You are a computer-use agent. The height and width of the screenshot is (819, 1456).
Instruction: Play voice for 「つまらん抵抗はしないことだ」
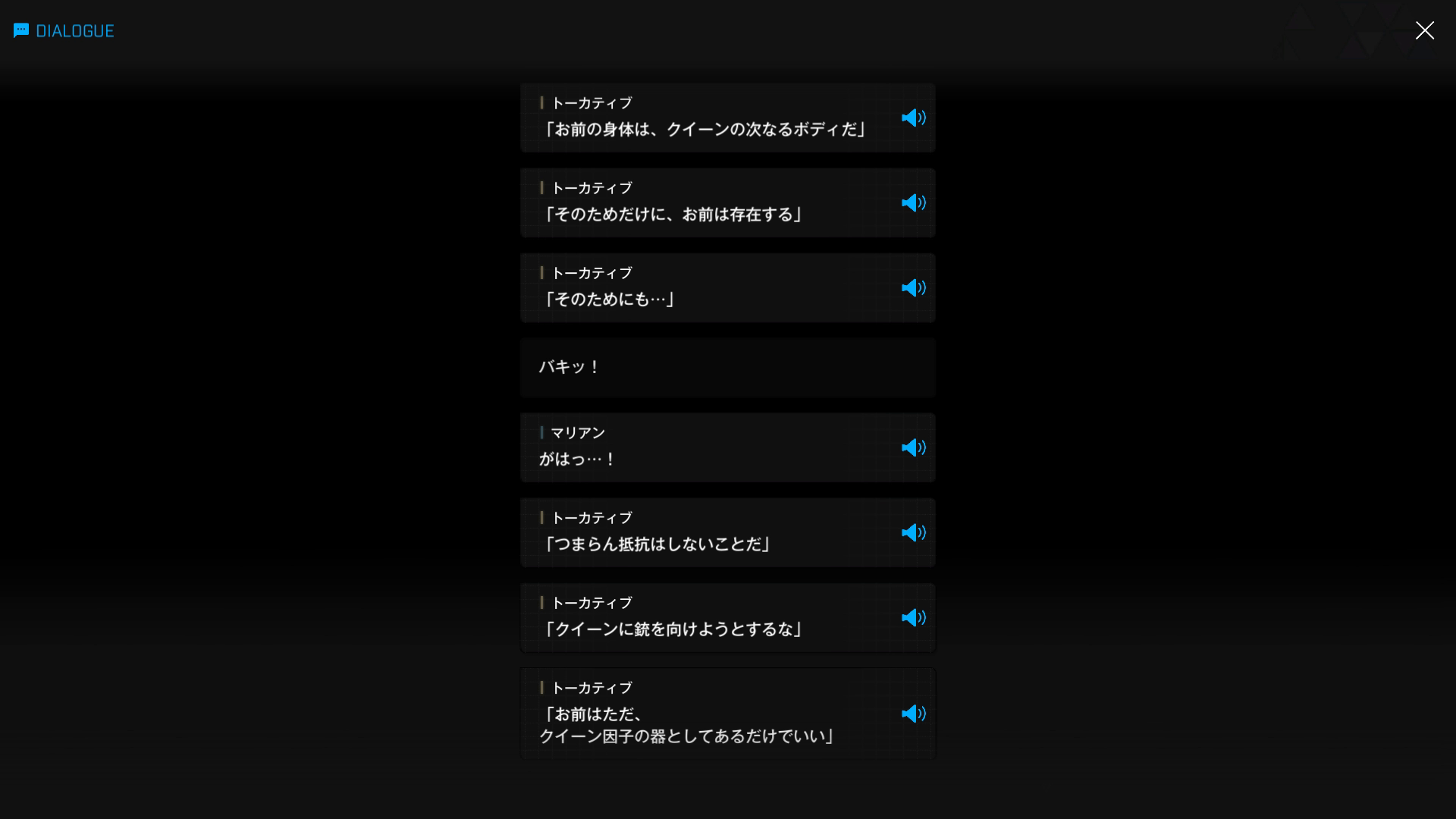pyautogui.click(x=913, y=532)
